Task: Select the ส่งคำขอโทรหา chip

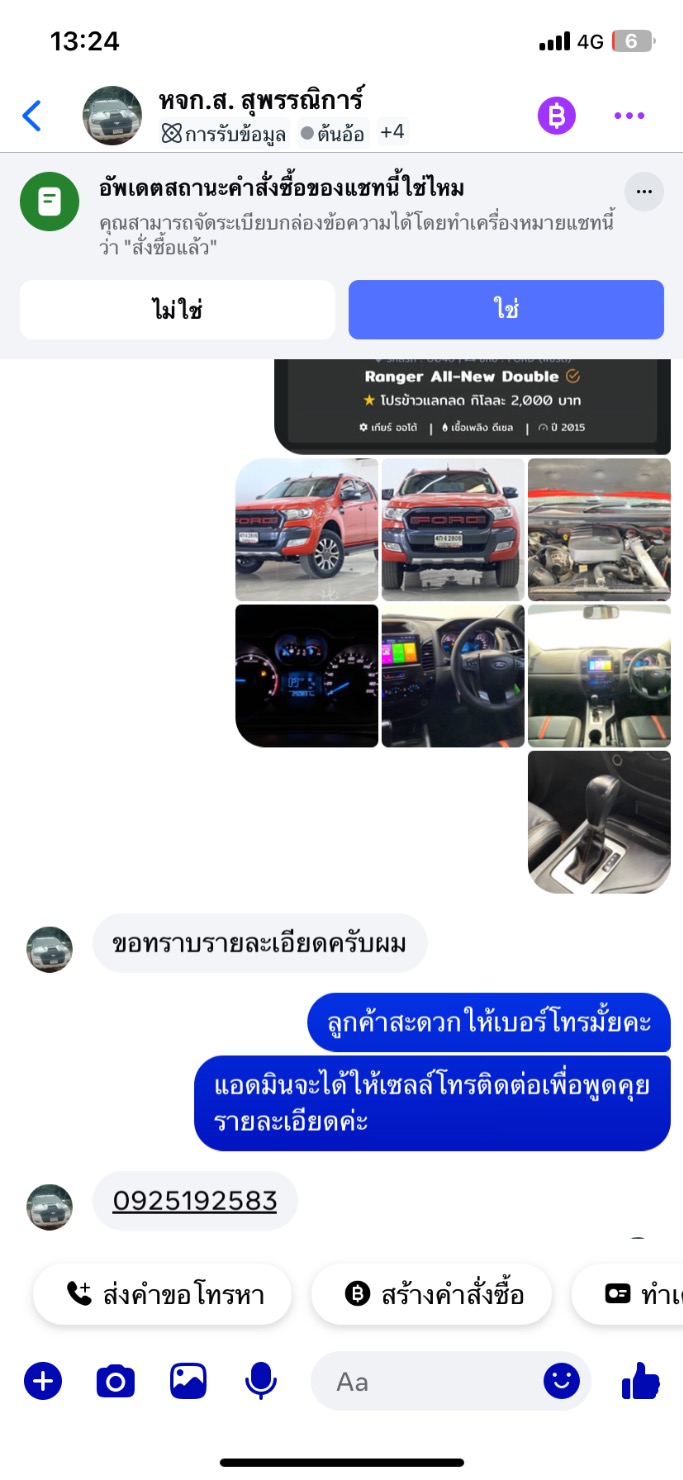Action: [163, 1294]
